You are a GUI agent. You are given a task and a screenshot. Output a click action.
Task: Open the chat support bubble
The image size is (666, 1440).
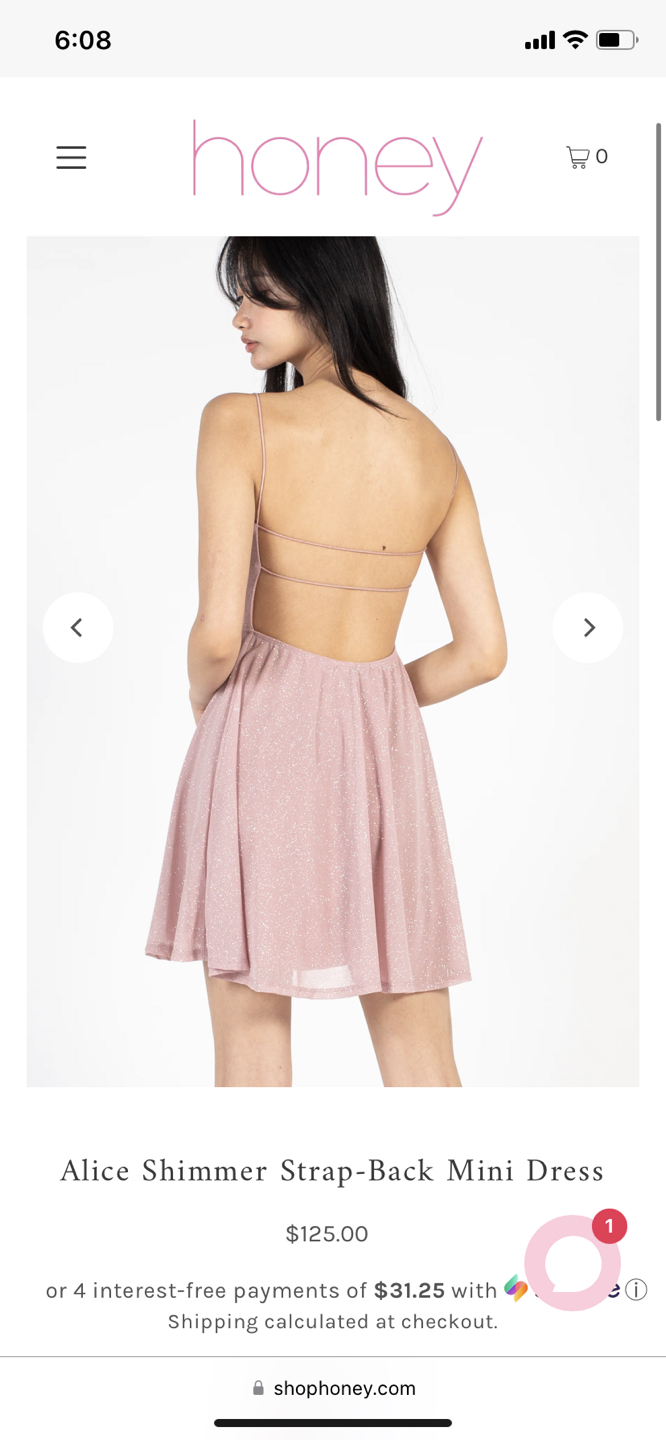[x=574, y=1263]
